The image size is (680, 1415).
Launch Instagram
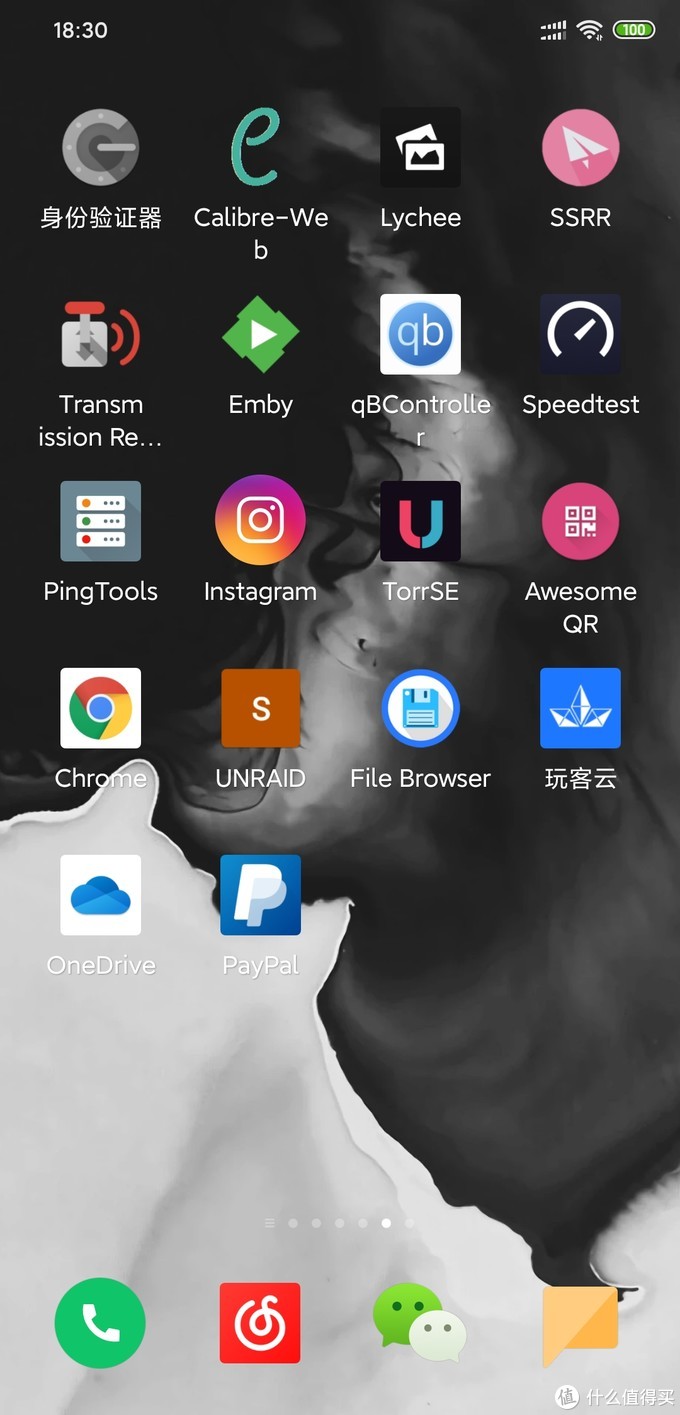(260, 521)
